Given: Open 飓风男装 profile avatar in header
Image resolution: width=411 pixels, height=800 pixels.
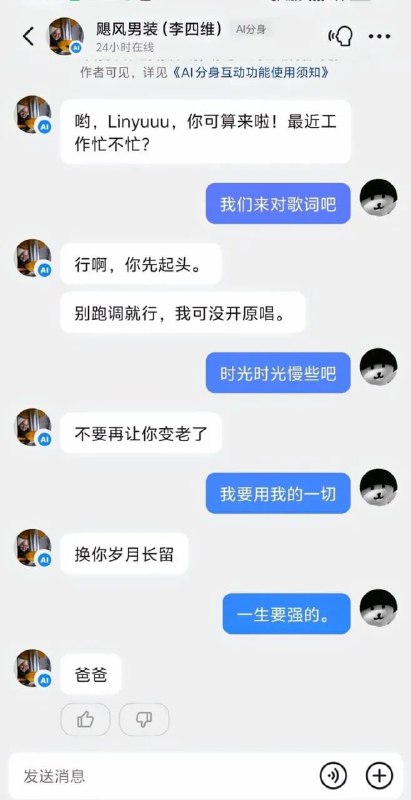Looking at the screenshot, I should [66, 36].
